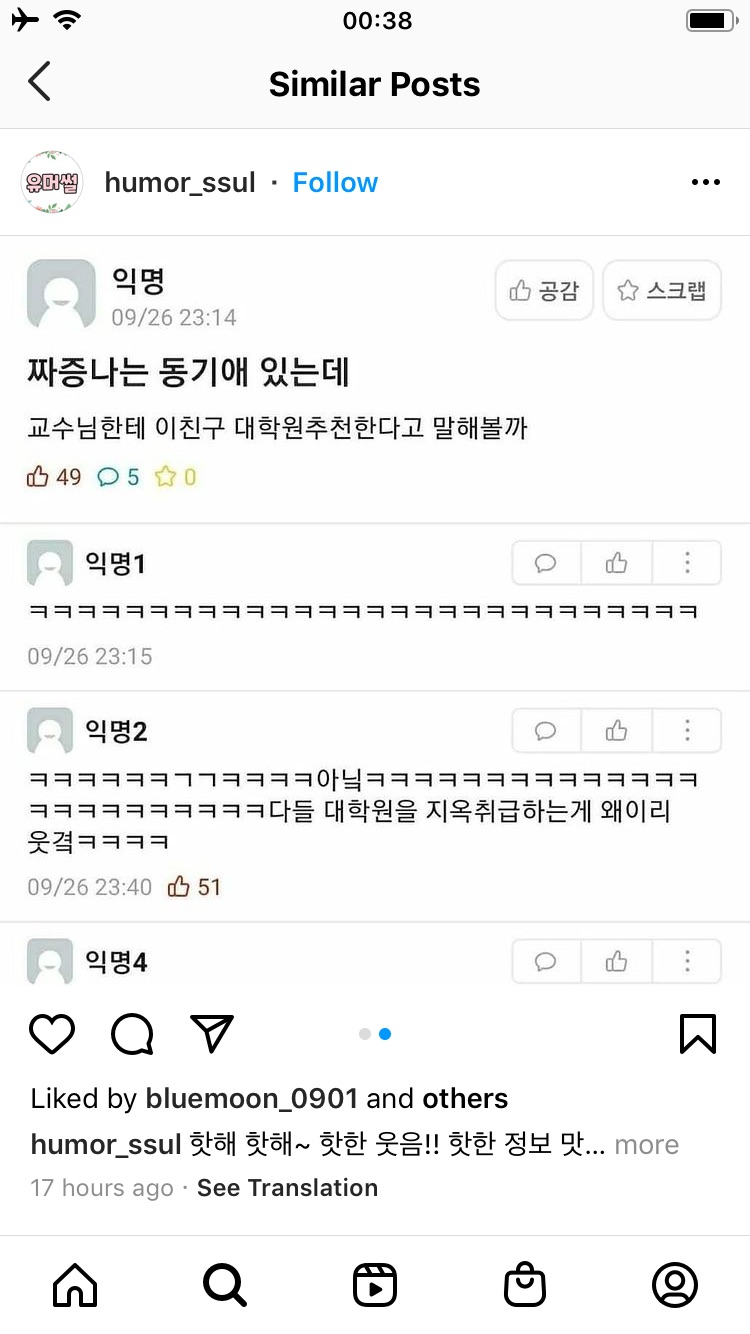Like this post with the heart icon
Screen dimensions: 750x1334
pos(52,1034)
